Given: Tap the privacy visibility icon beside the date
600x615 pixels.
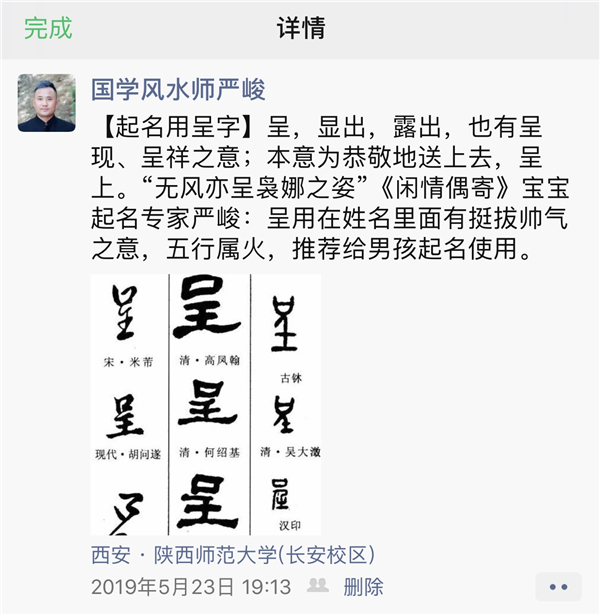Looking at the screenshot, I should coord(315,586).
